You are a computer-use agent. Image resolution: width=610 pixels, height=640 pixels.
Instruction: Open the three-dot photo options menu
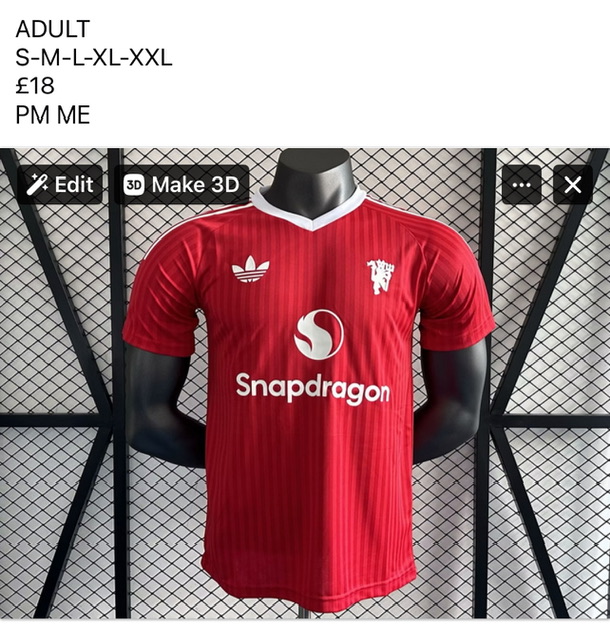521,185
